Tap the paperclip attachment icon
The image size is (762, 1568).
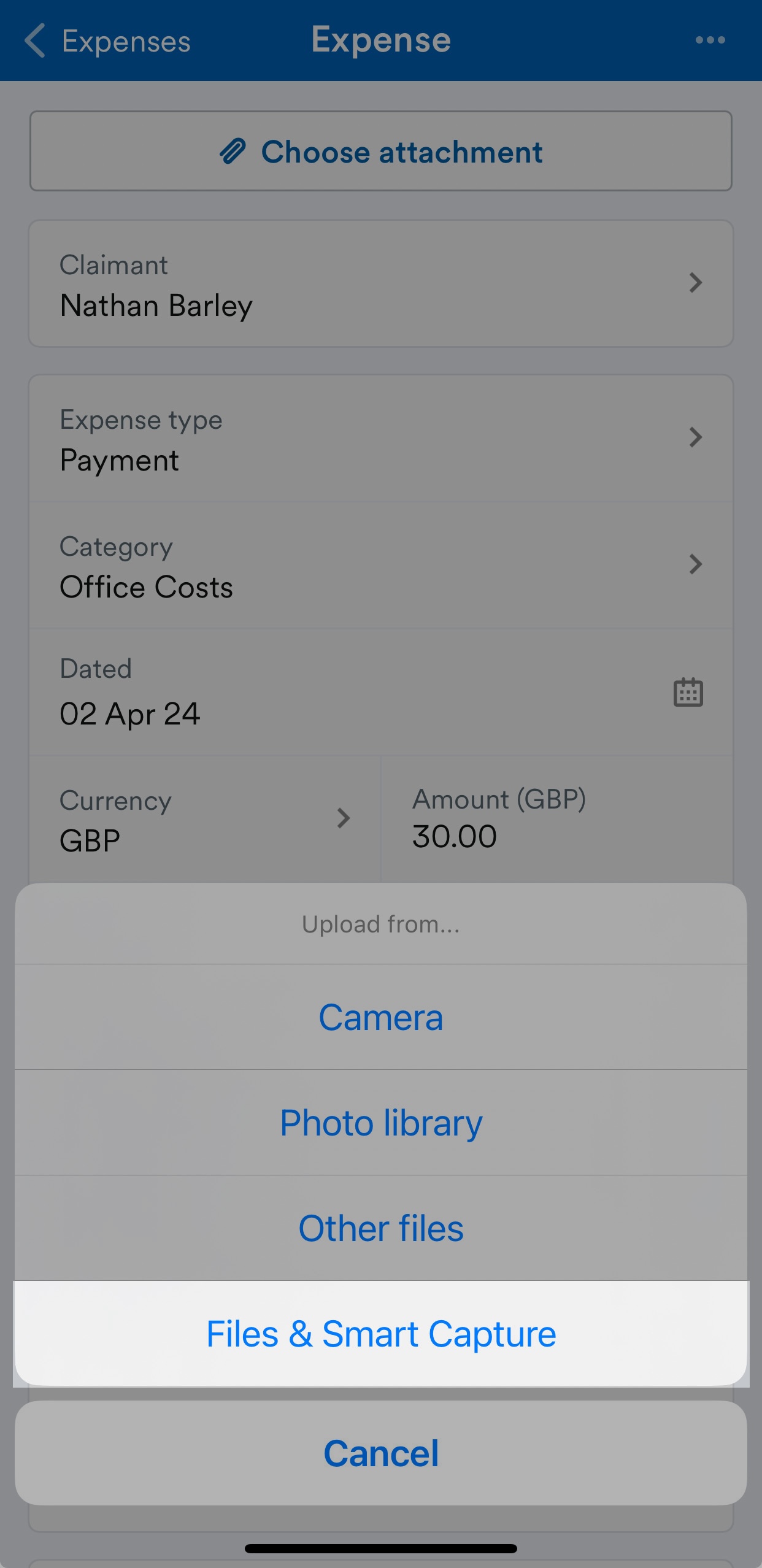pyautogui.click(x=233, y=152)
